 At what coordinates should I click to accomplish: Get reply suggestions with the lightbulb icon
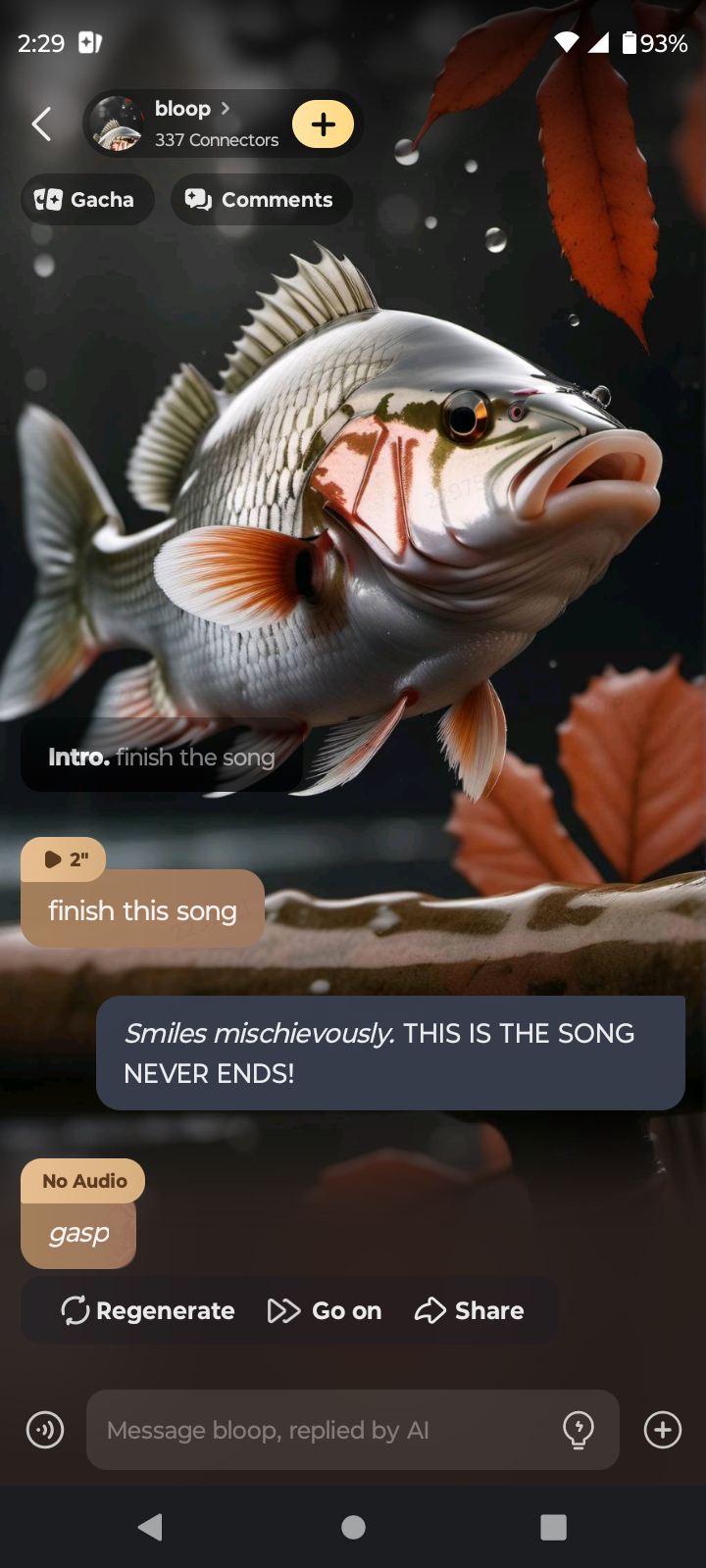(x=579, y=1430)
